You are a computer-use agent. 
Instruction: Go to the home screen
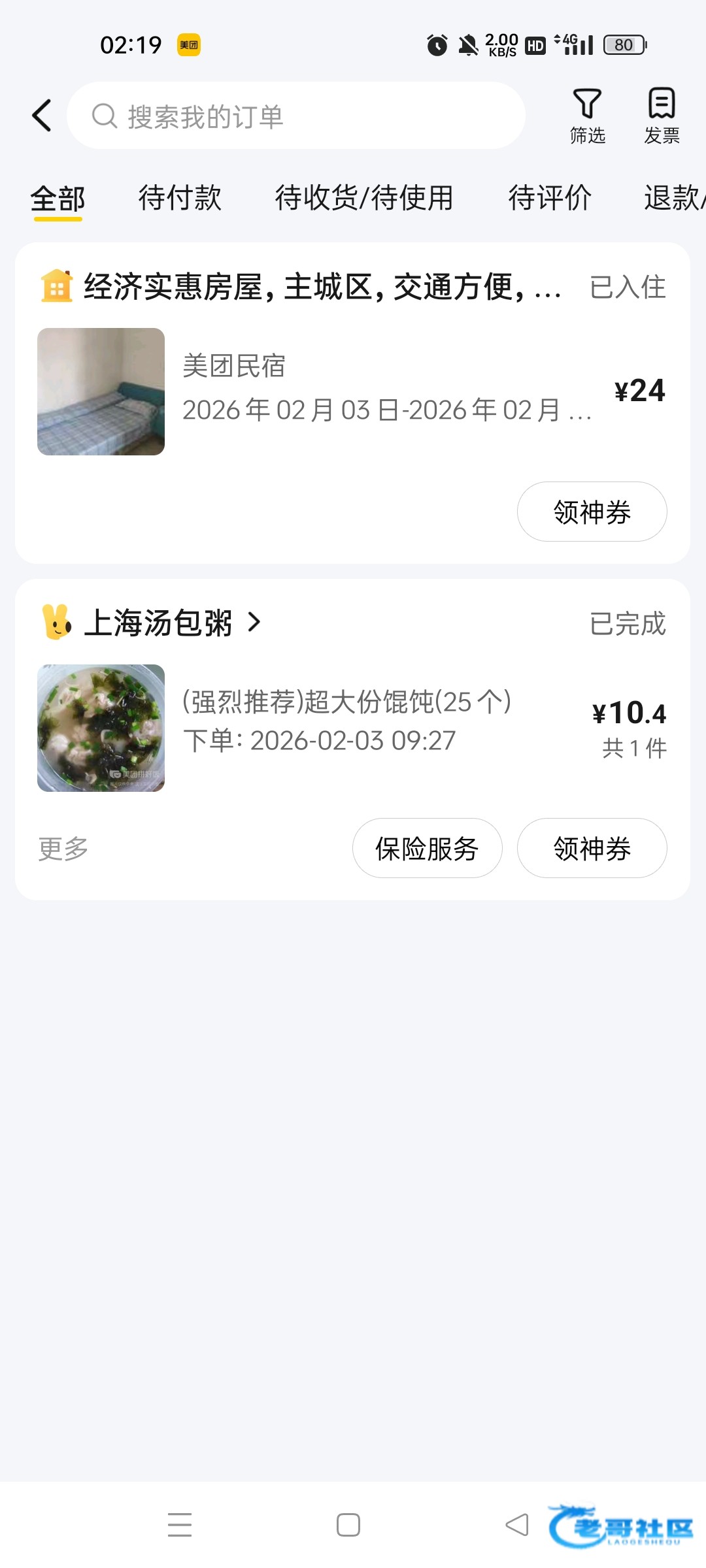348,1525
